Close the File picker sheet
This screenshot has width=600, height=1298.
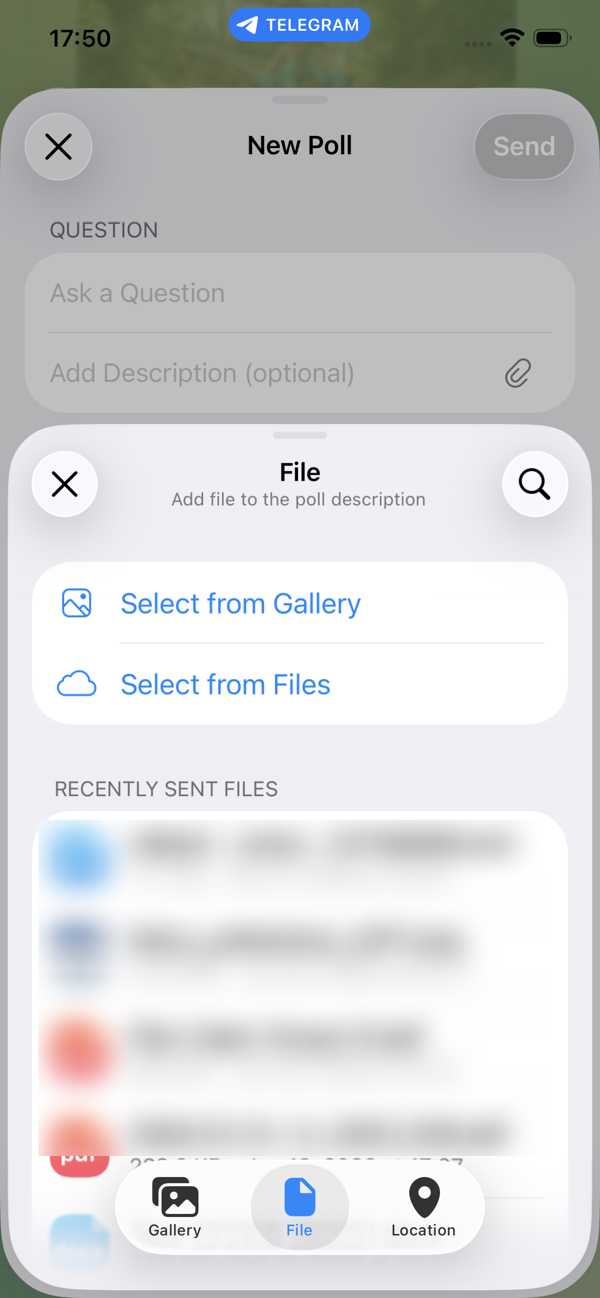coord(65,484)
